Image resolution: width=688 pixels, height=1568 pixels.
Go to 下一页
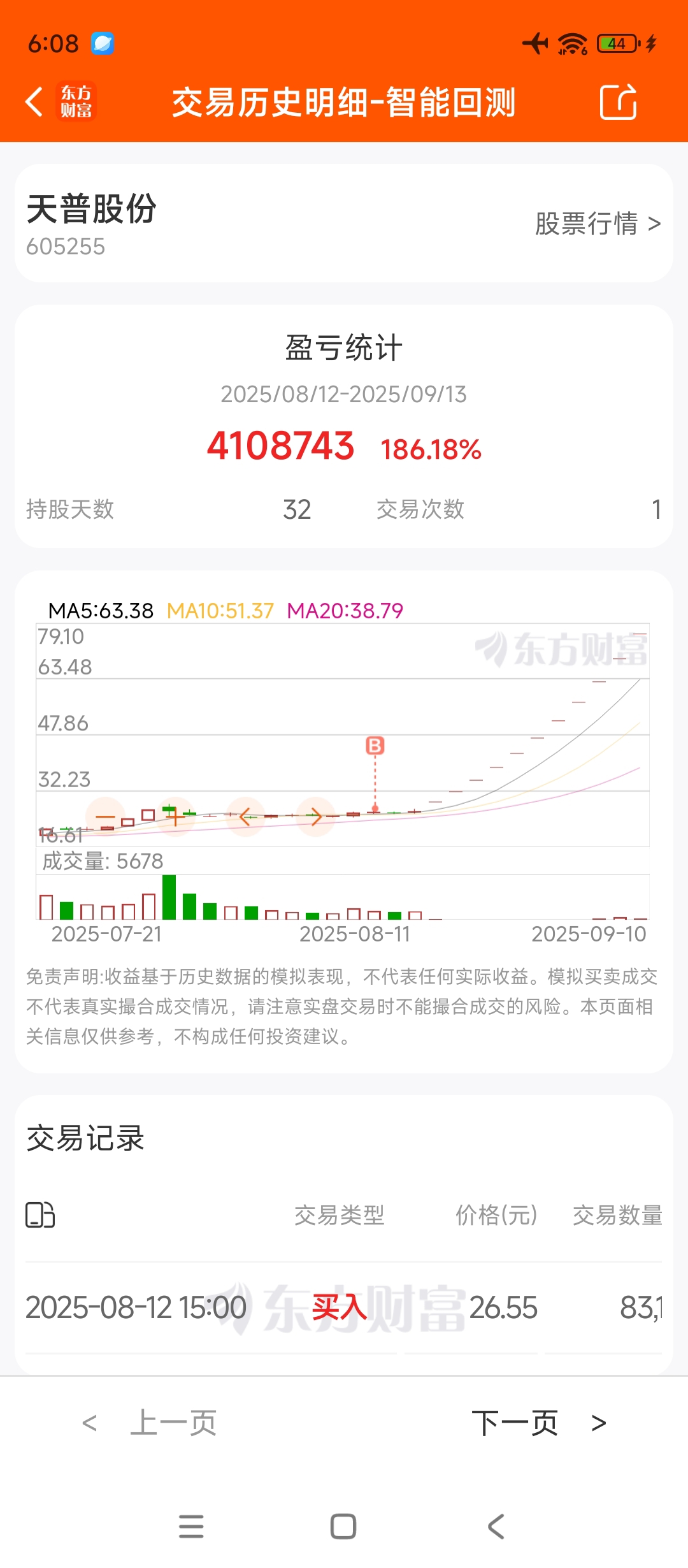point(539,1423)
